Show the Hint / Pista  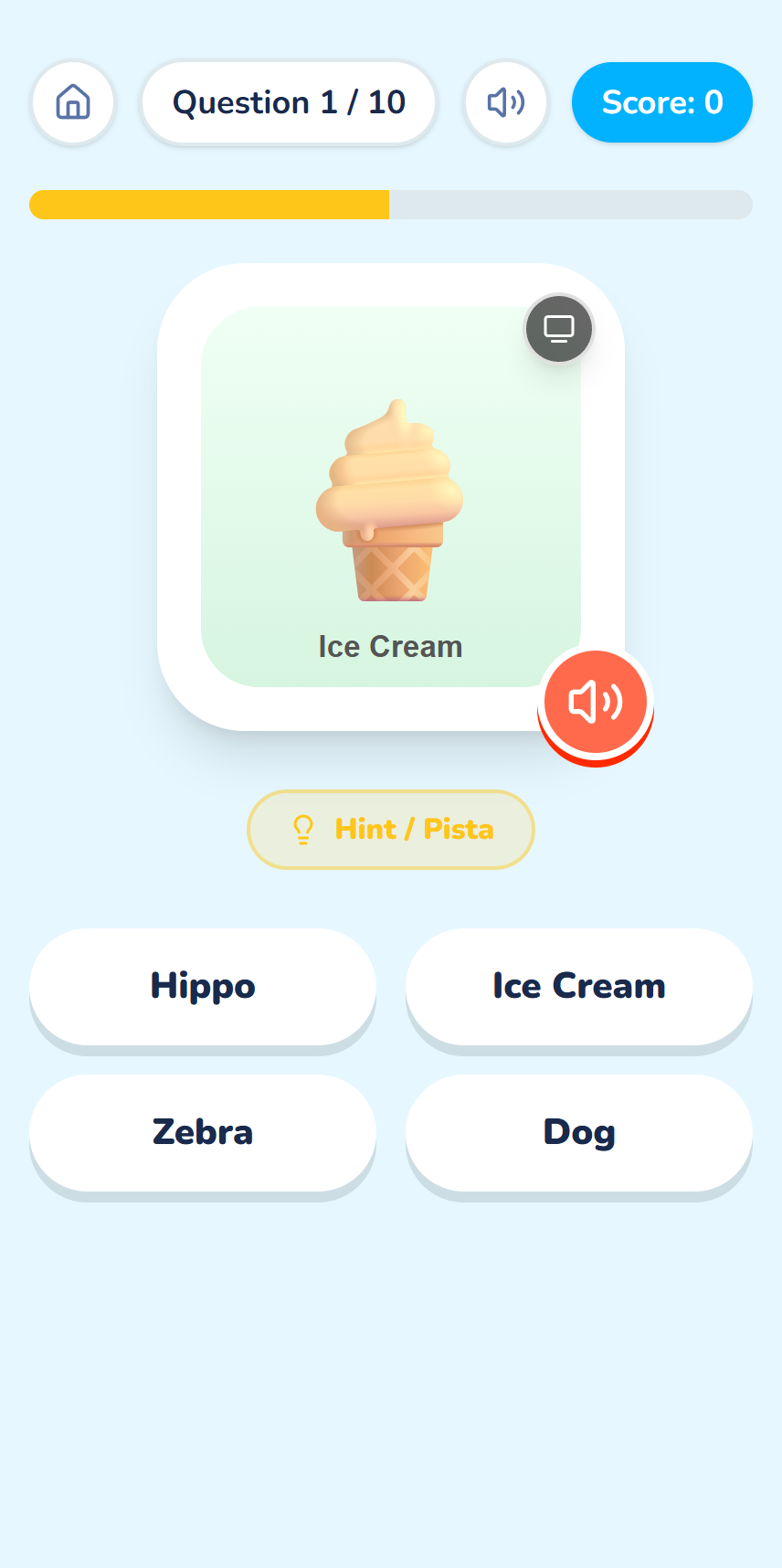pos(391,830)
